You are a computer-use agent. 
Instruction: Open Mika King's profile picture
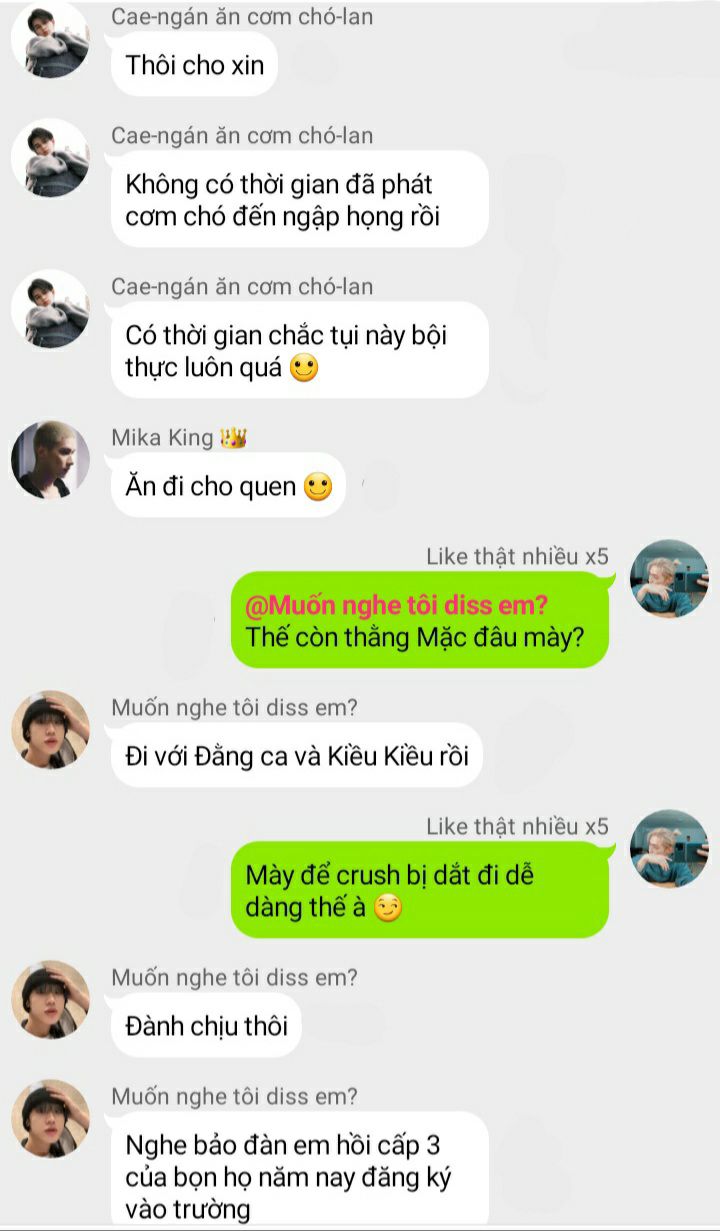(x=50, y=461)
